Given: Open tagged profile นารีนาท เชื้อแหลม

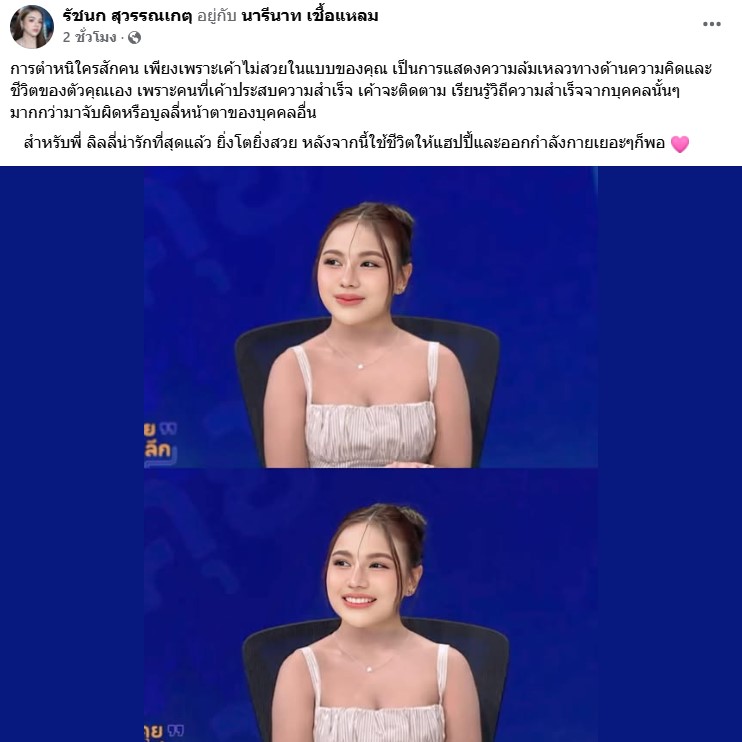Looking at the screenshot, I should pyautogui.click(x=310, y=17).
